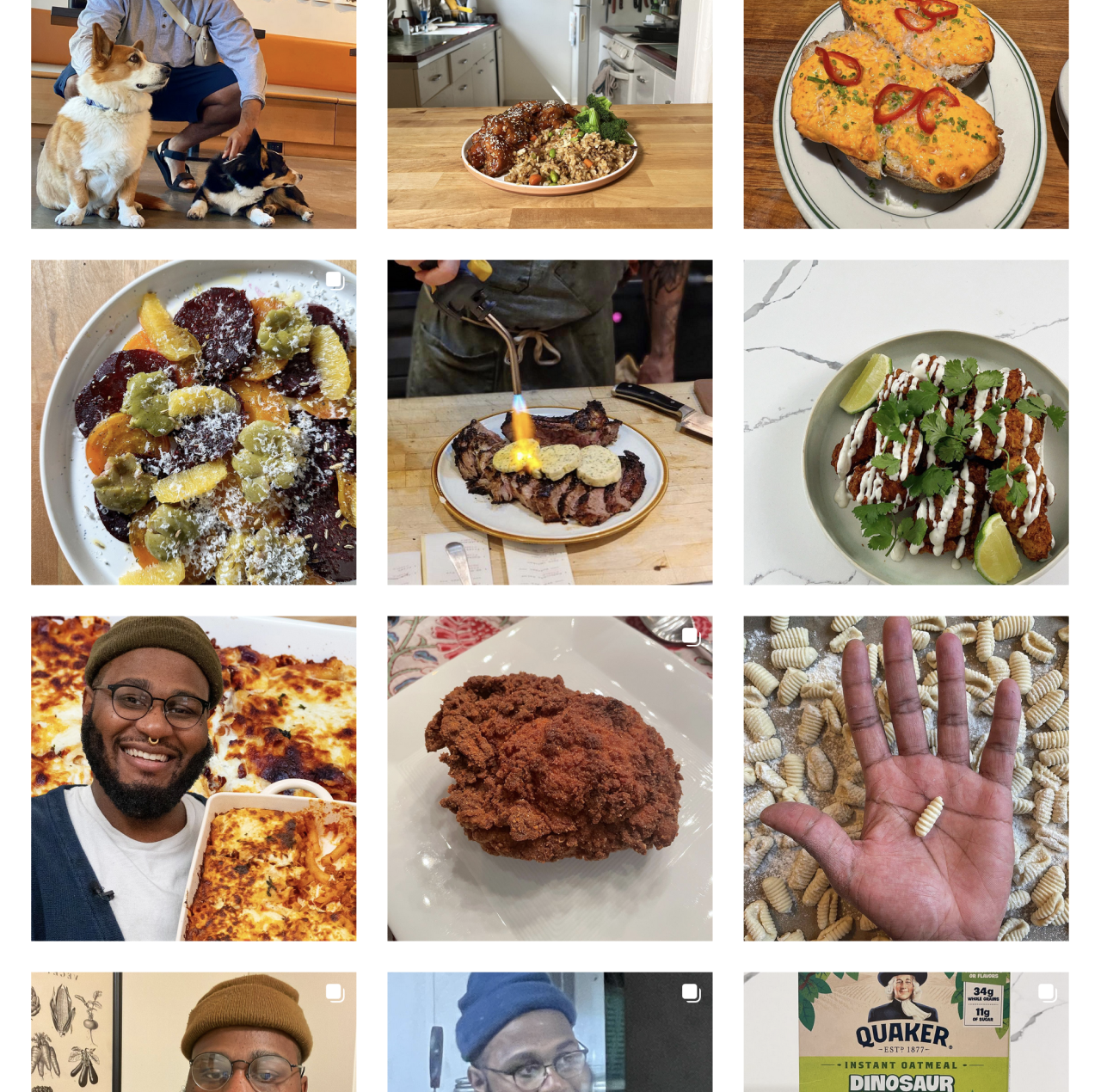Open the man in blue beanie post
The image size is (1101, 1092).
coord(550,1032)
